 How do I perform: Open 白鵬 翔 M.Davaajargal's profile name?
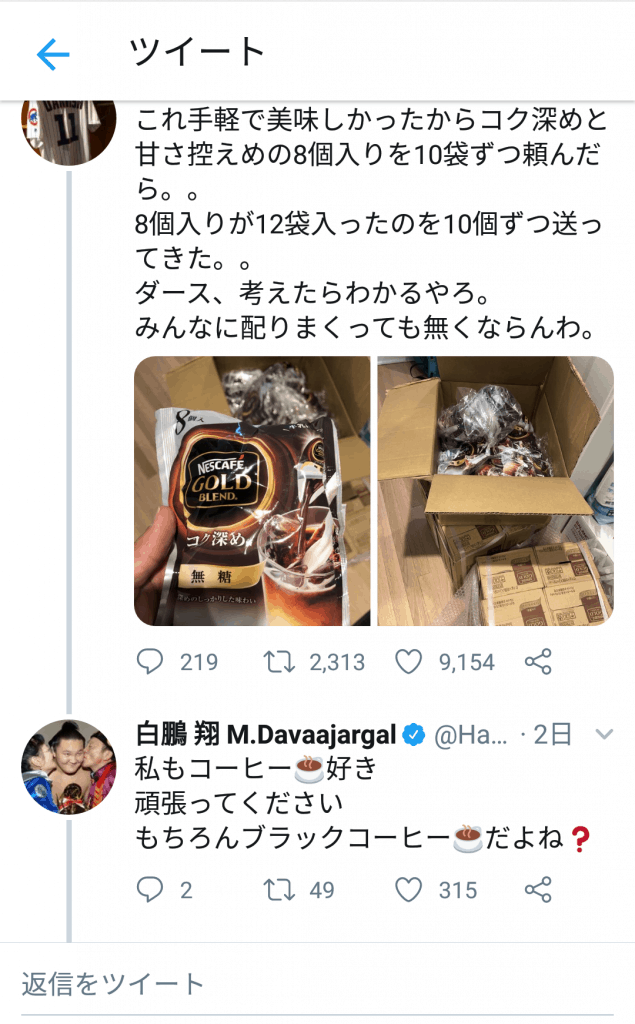[x=266, y=735]
